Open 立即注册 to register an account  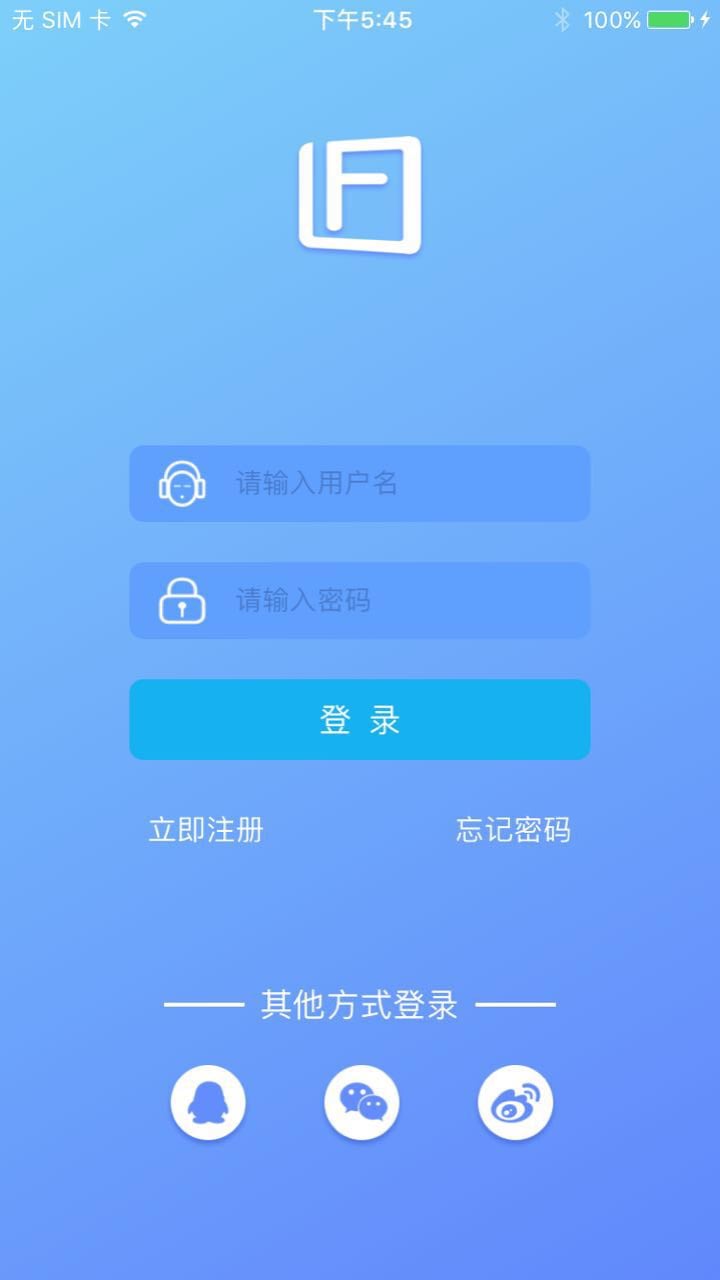(x=206, y=830)
